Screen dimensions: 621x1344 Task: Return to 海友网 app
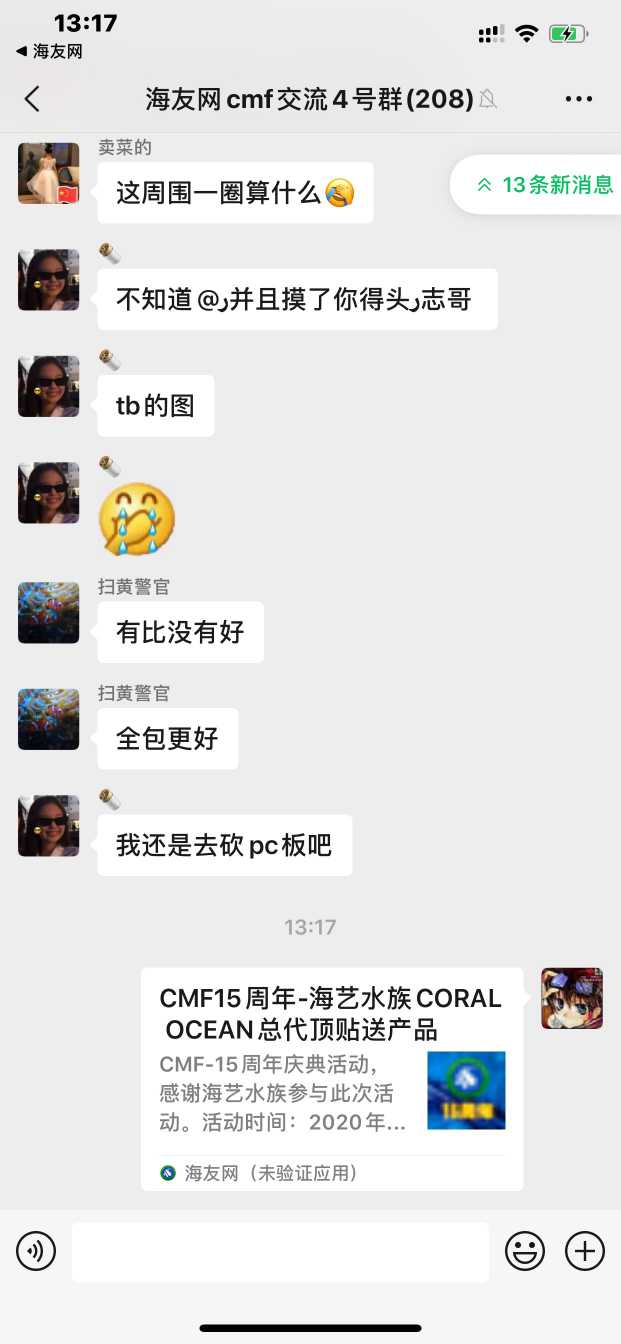pos(50,51)
